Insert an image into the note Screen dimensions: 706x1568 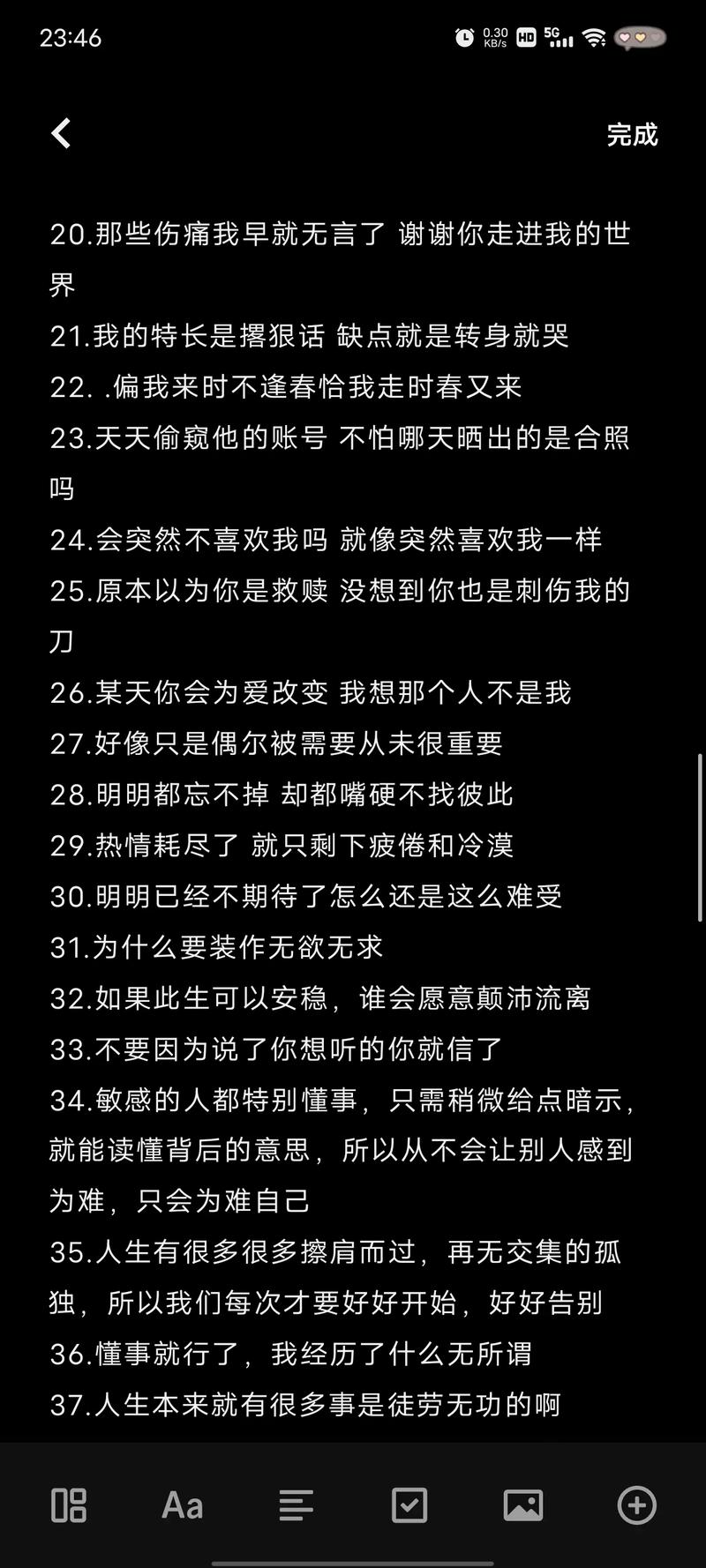pyautogui.click(x=523, y=1505)
